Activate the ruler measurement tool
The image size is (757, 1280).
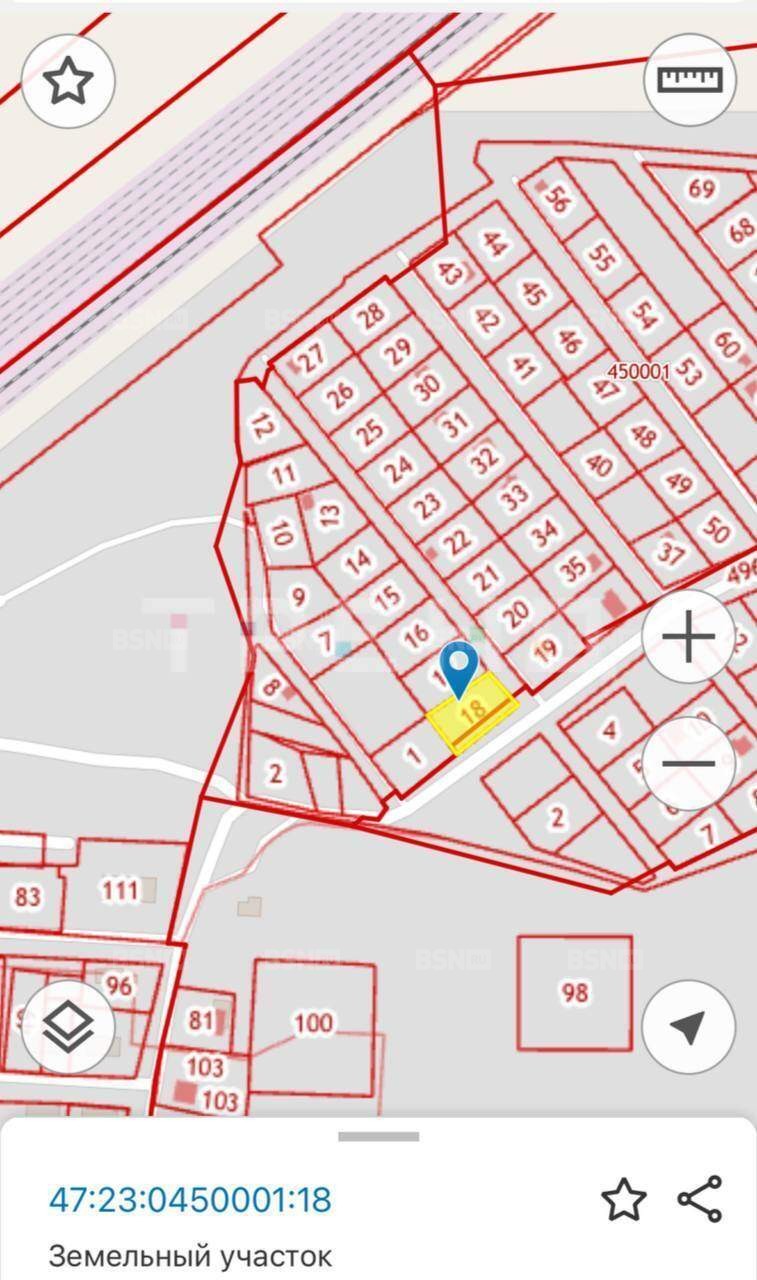[x=689, y=81]
